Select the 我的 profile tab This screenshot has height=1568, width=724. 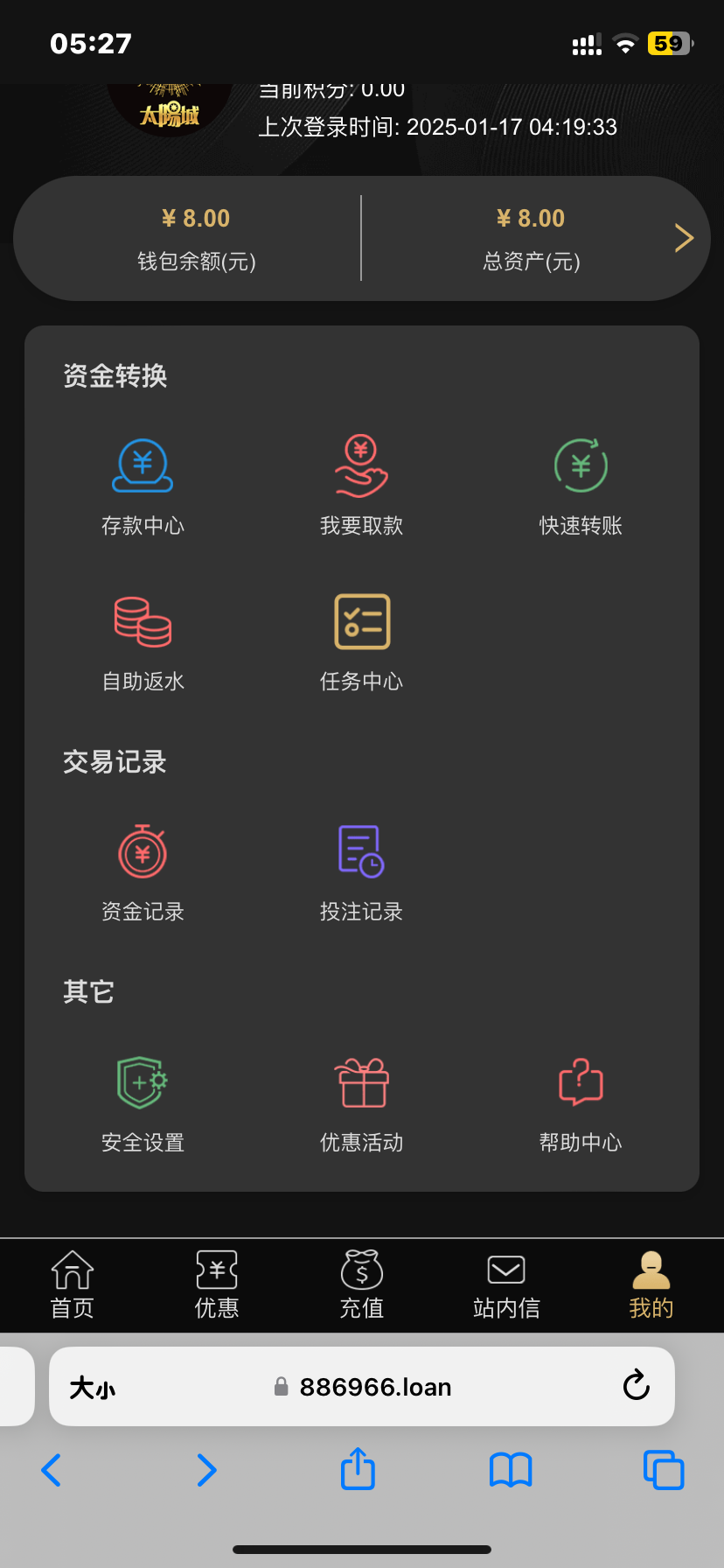coord(651,1284)
